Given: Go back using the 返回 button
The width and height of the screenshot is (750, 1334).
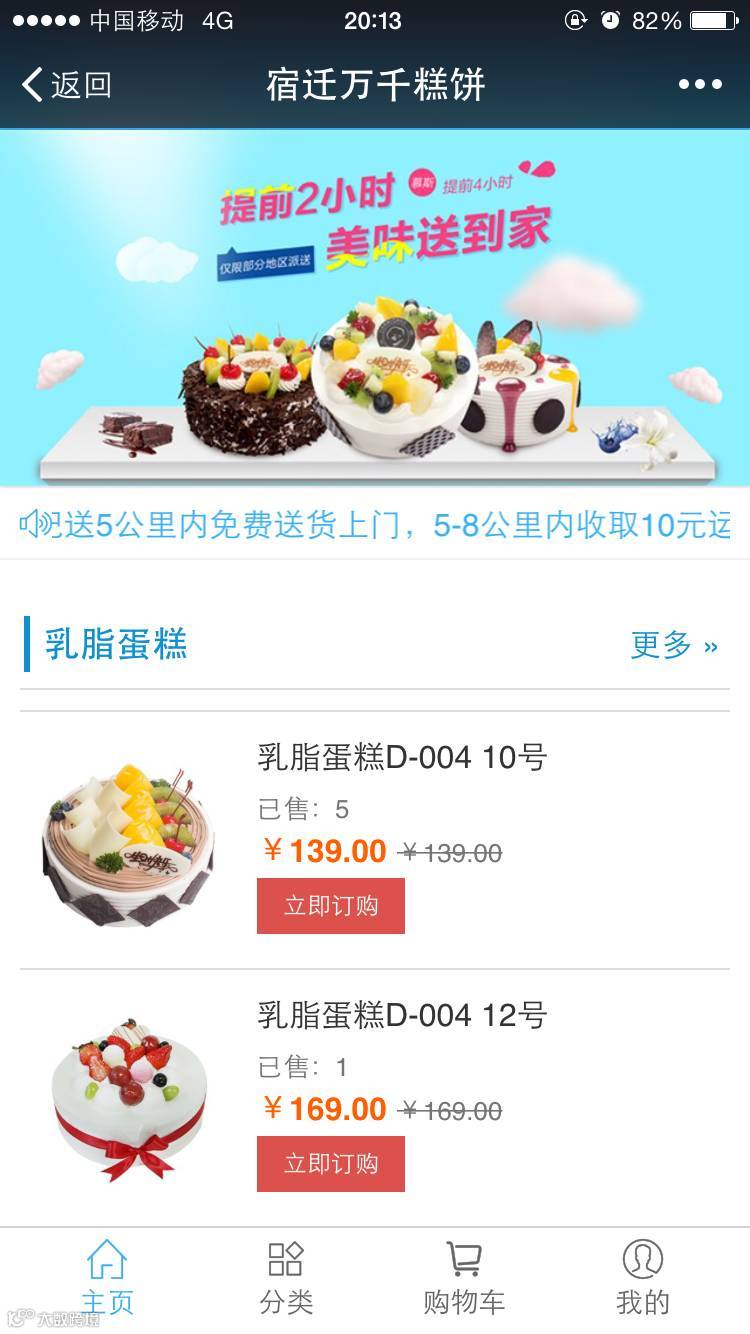Looking at the screenshot, I should click(67, 85).
